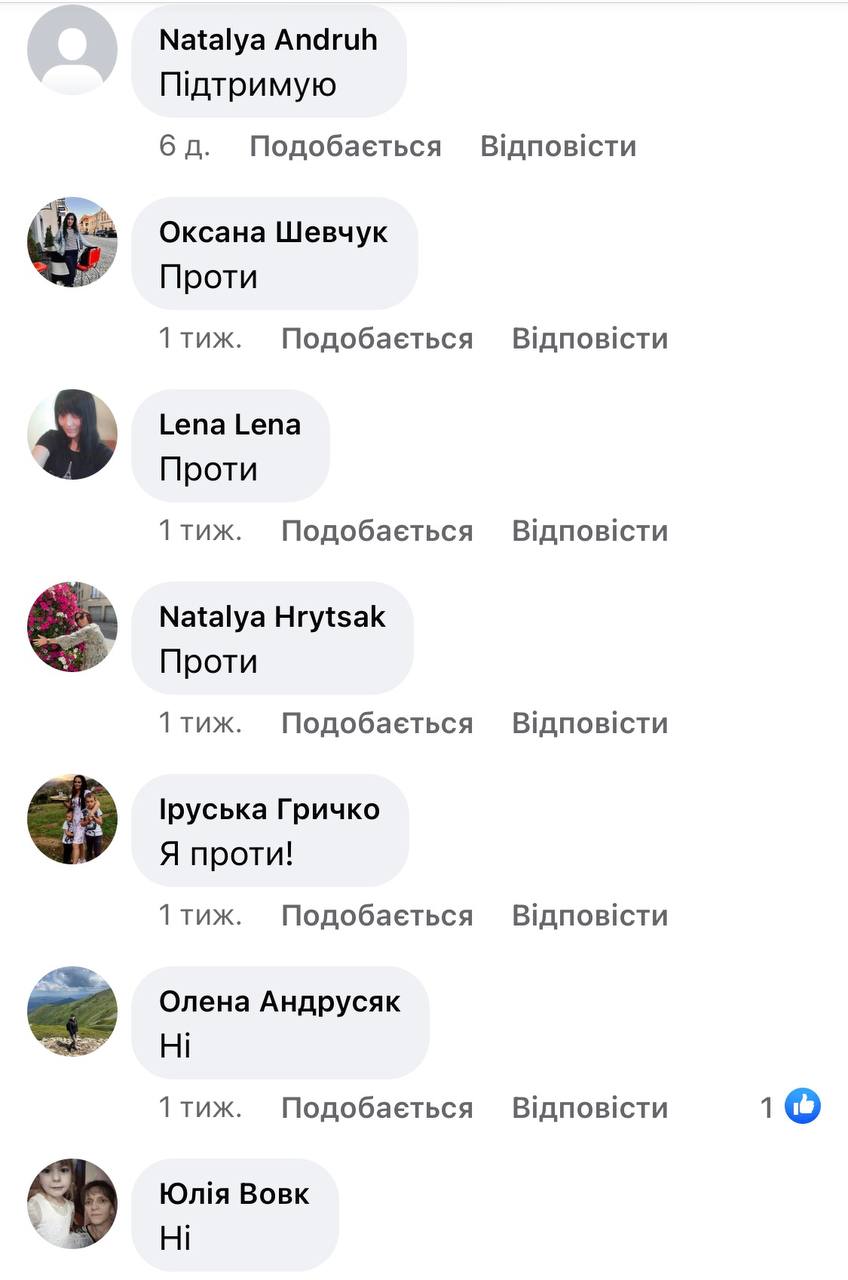Open Юлія Вовк's profile name
The height and width of the screenshot is (1280, 848).
234,1194
